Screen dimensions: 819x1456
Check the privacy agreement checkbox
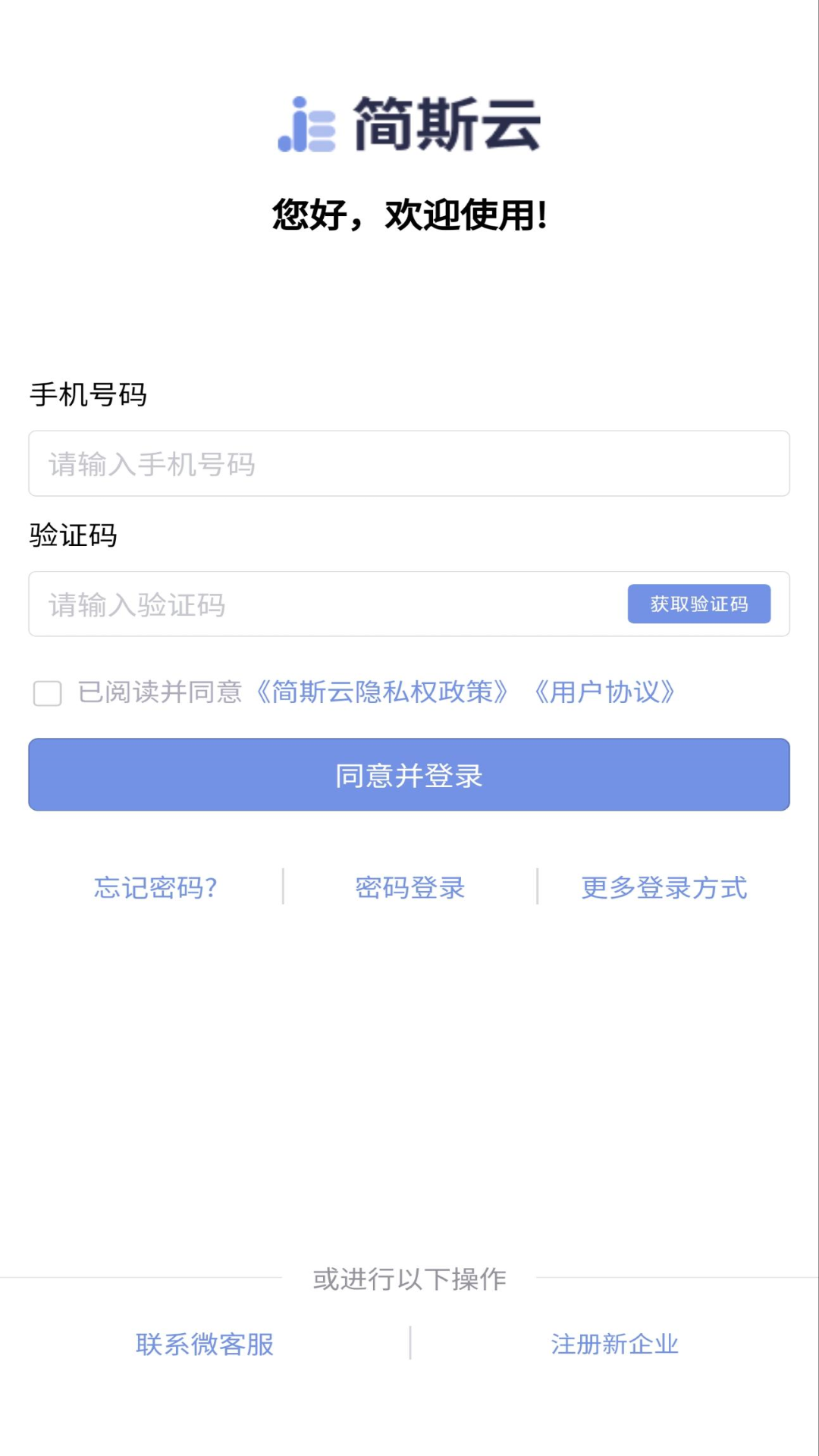tap(47, 692)
